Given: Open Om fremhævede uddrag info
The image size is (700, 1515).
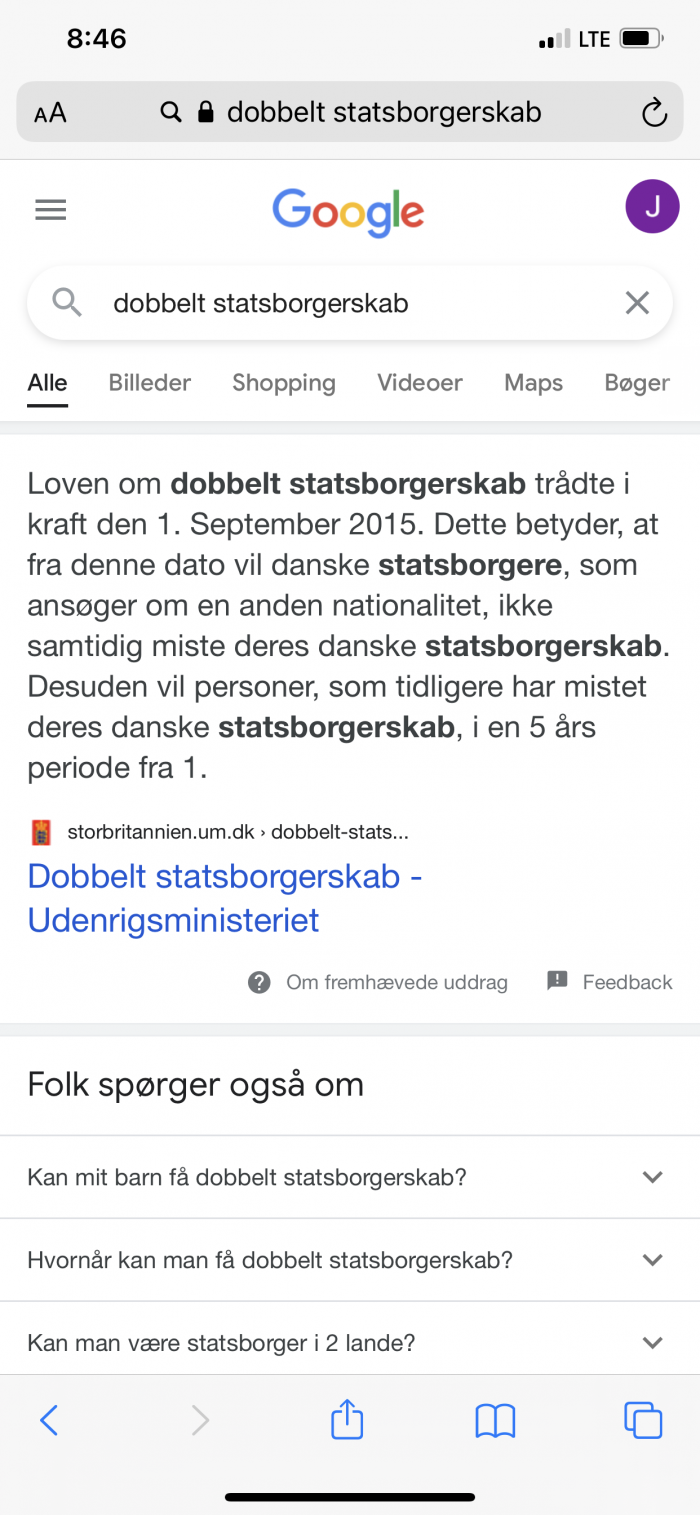Looking at the screenshot, I should 378,982.
